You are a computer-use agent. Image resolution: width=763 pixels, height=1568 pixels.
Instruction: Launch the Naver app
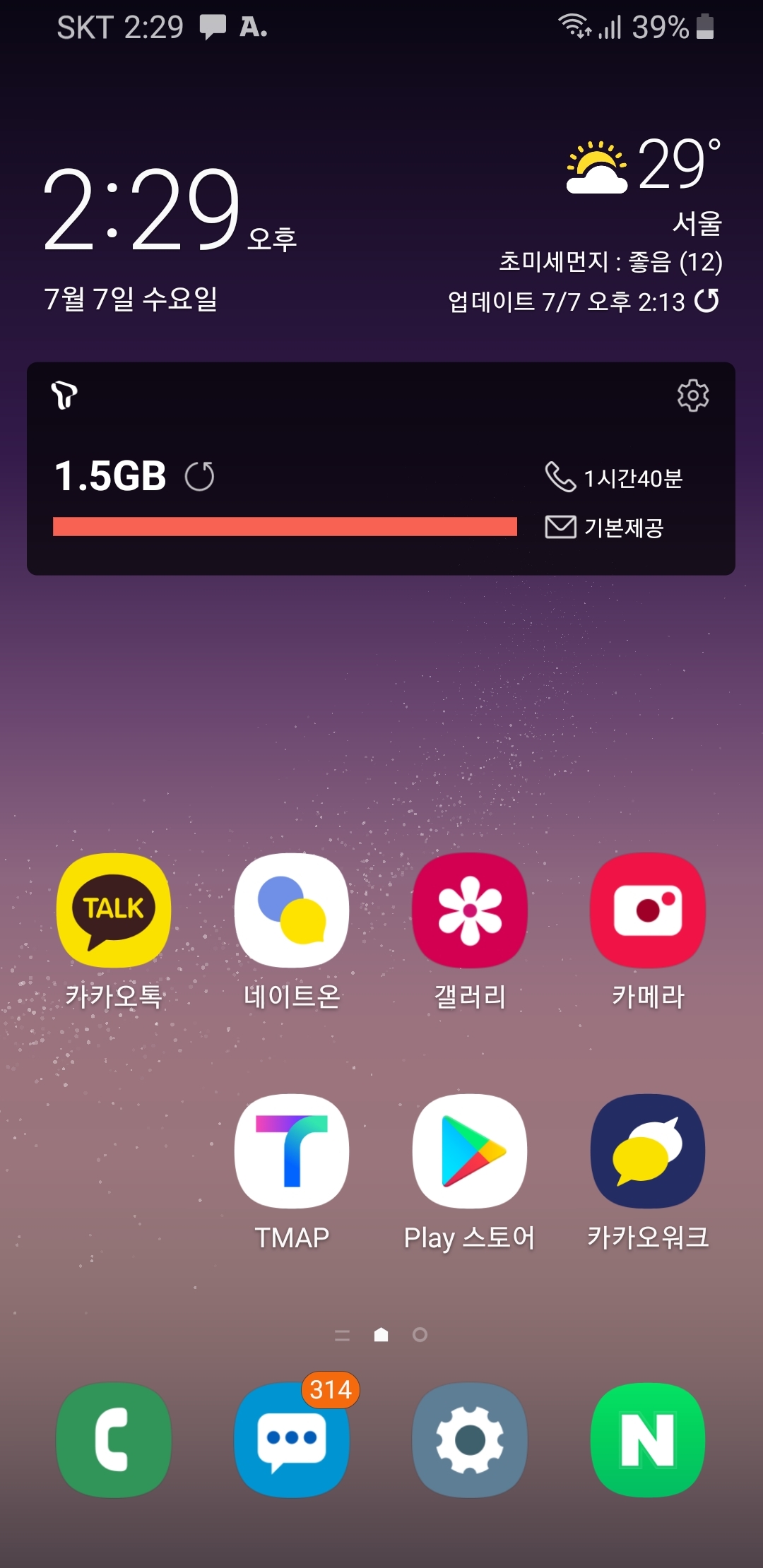(648, 1439)
